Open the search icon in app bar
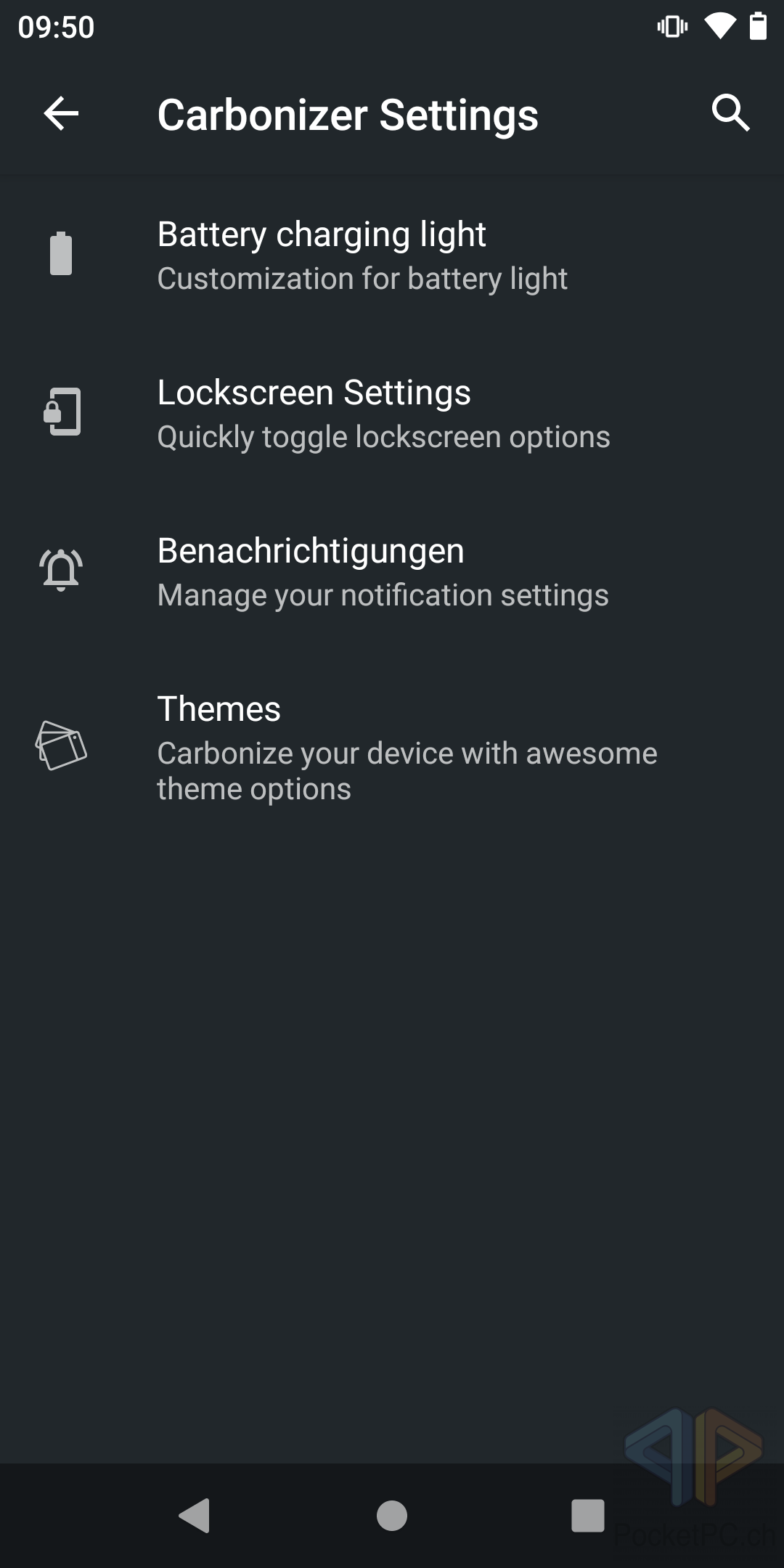This screenshot has width=784, height=1568. click(730, 113)
